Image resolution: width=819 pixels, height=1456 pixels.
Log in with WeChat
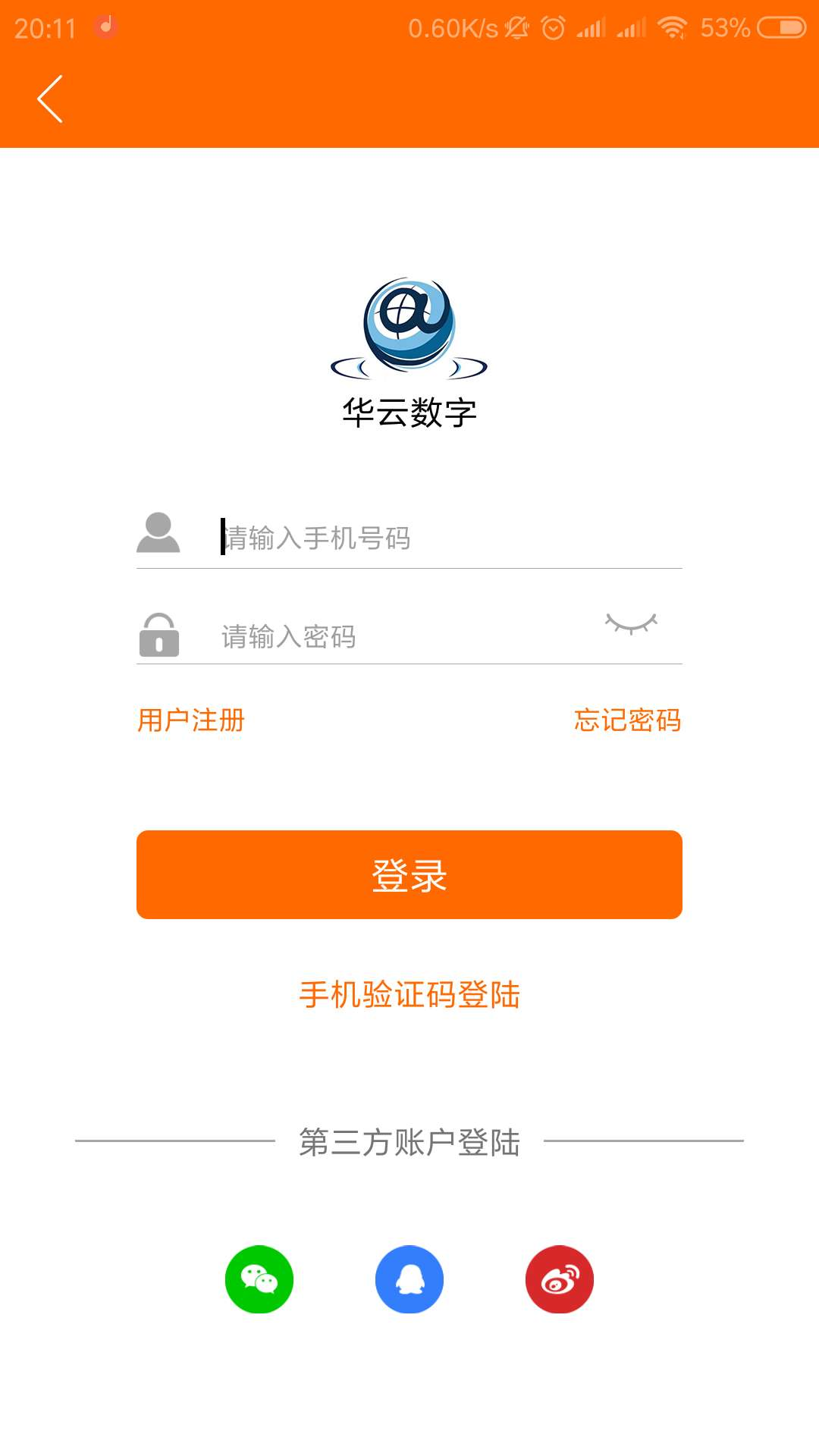click(259, 1279)
